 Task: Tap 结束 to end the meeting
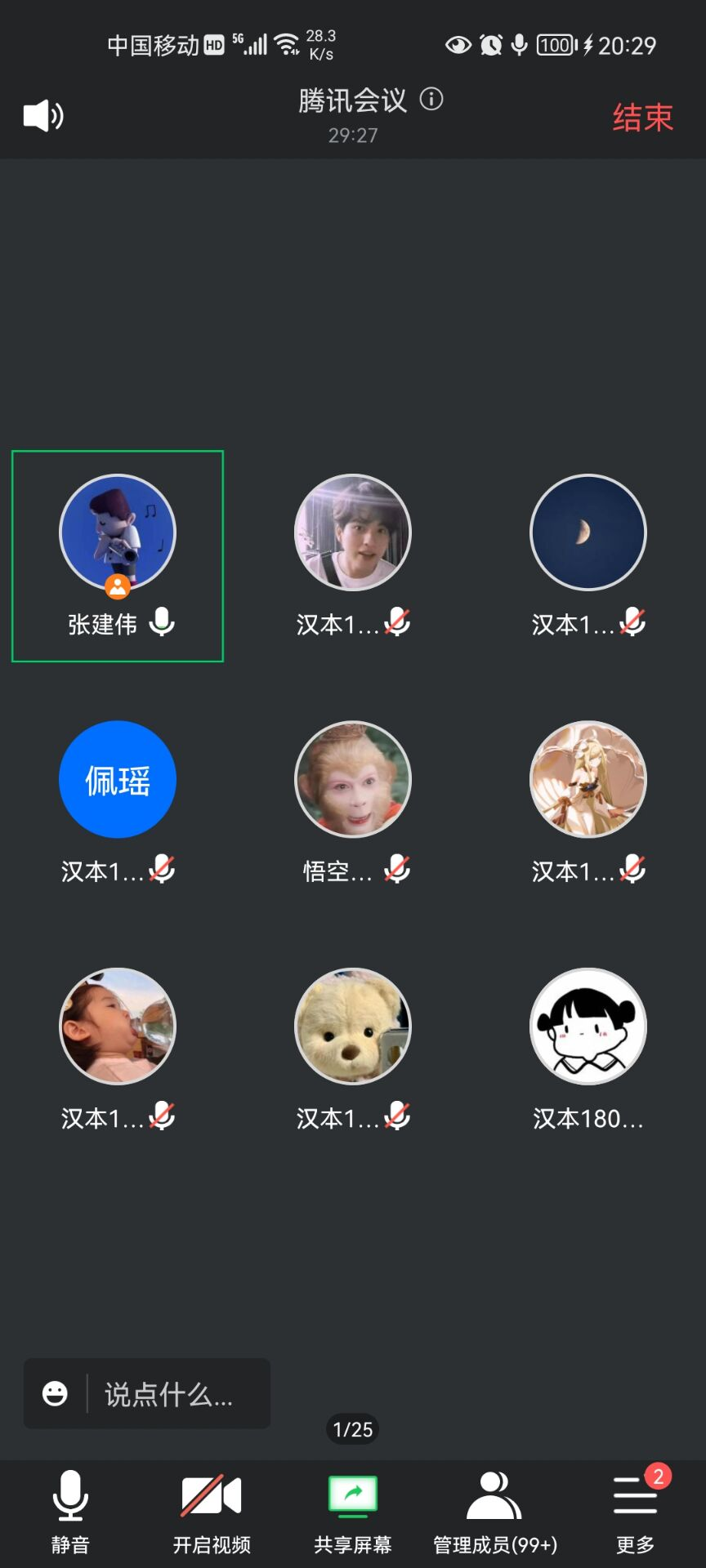(x=642, y=118)
